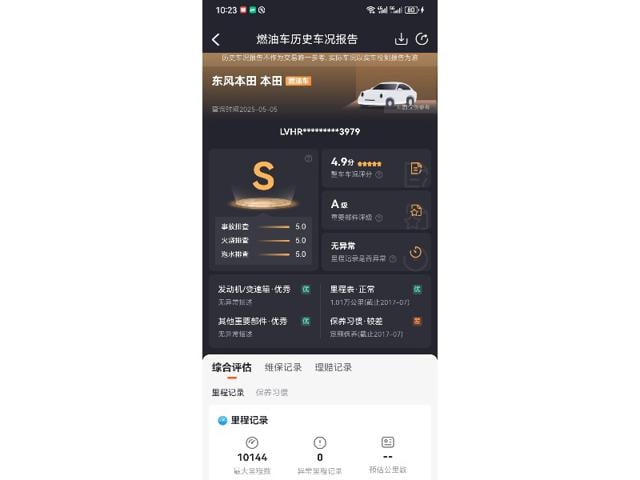The image size is (640, 480).
Task: Go back from the vehicle history report
Action: [x=216, y=39]
